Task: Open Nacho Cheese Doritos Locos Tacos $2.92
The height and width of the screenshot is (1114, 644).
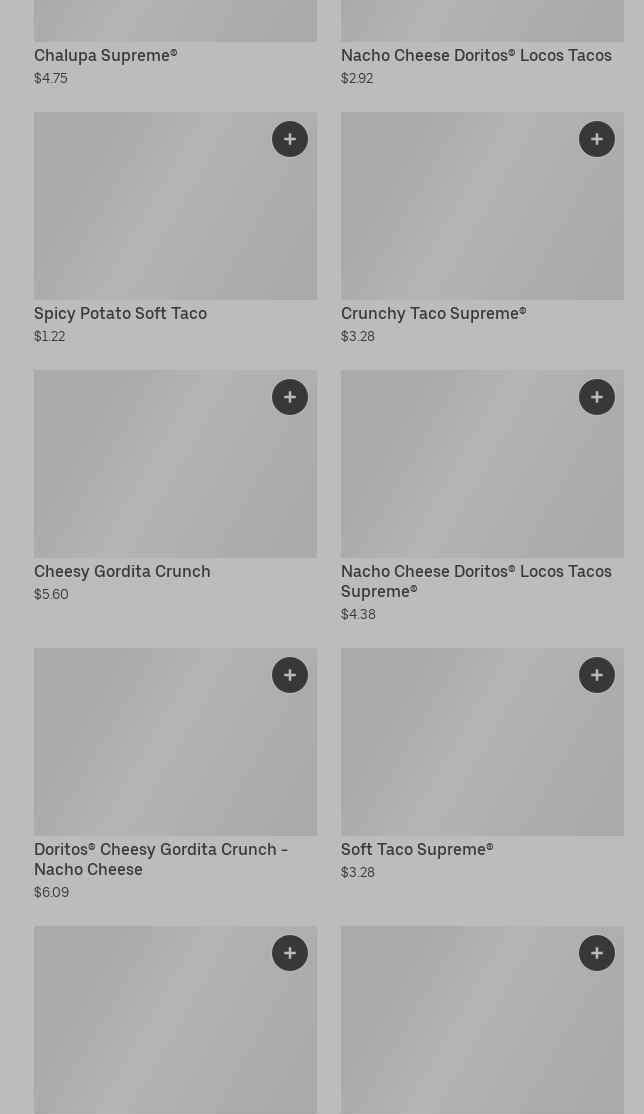Action: click(476, 55)
